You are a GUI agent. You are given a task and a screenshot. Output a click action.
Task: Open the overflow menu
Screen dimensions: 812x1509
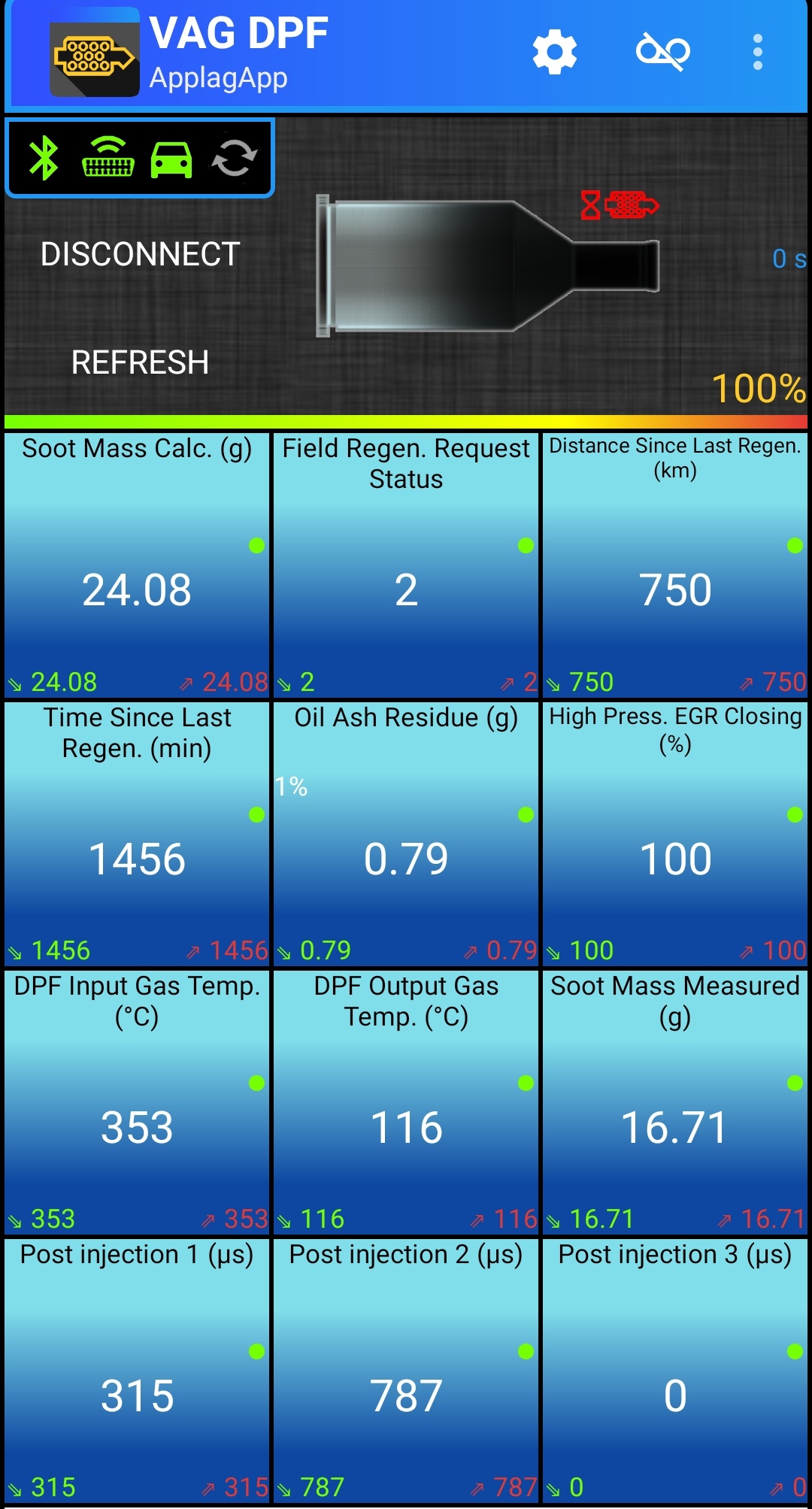point(757,53)
